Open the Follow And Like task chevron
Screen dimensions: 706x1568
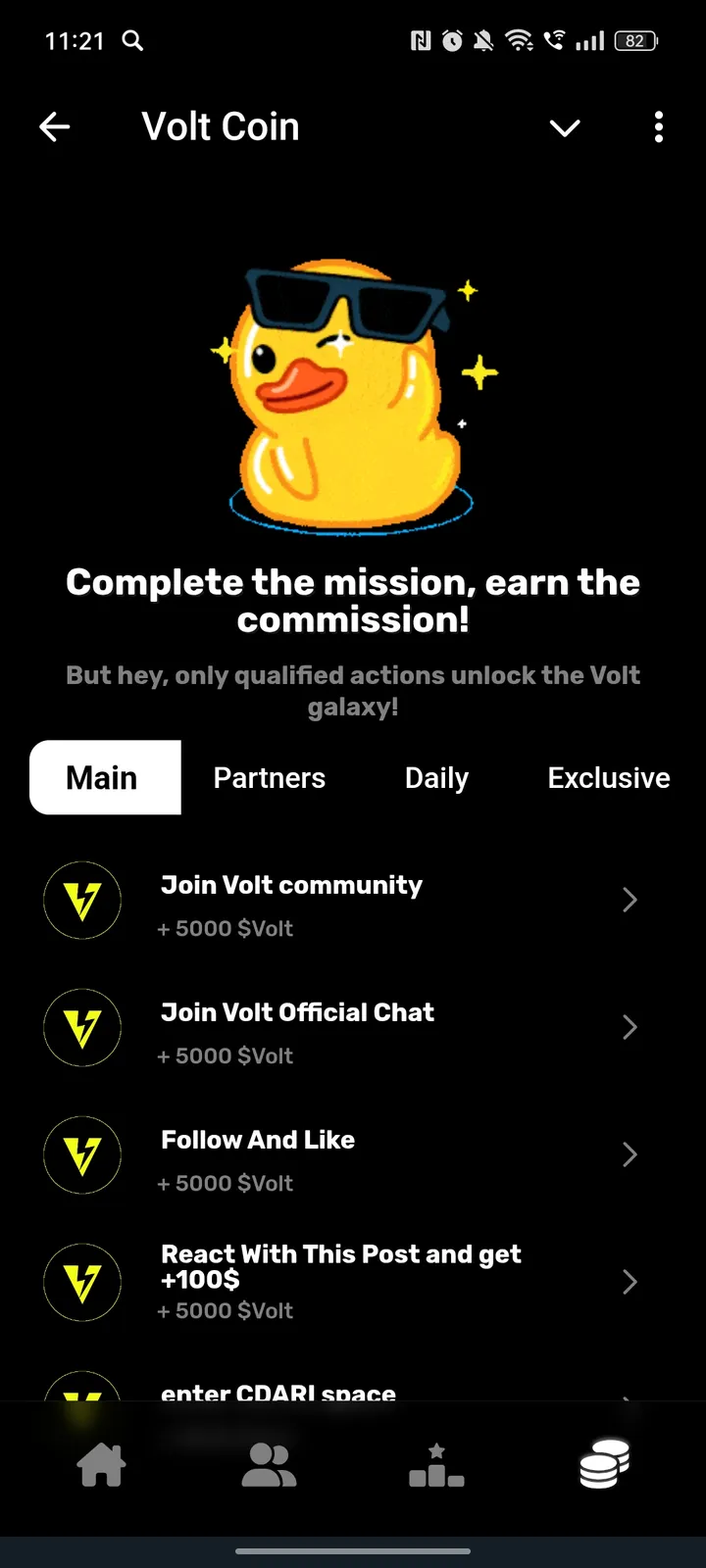(630, 1154)
